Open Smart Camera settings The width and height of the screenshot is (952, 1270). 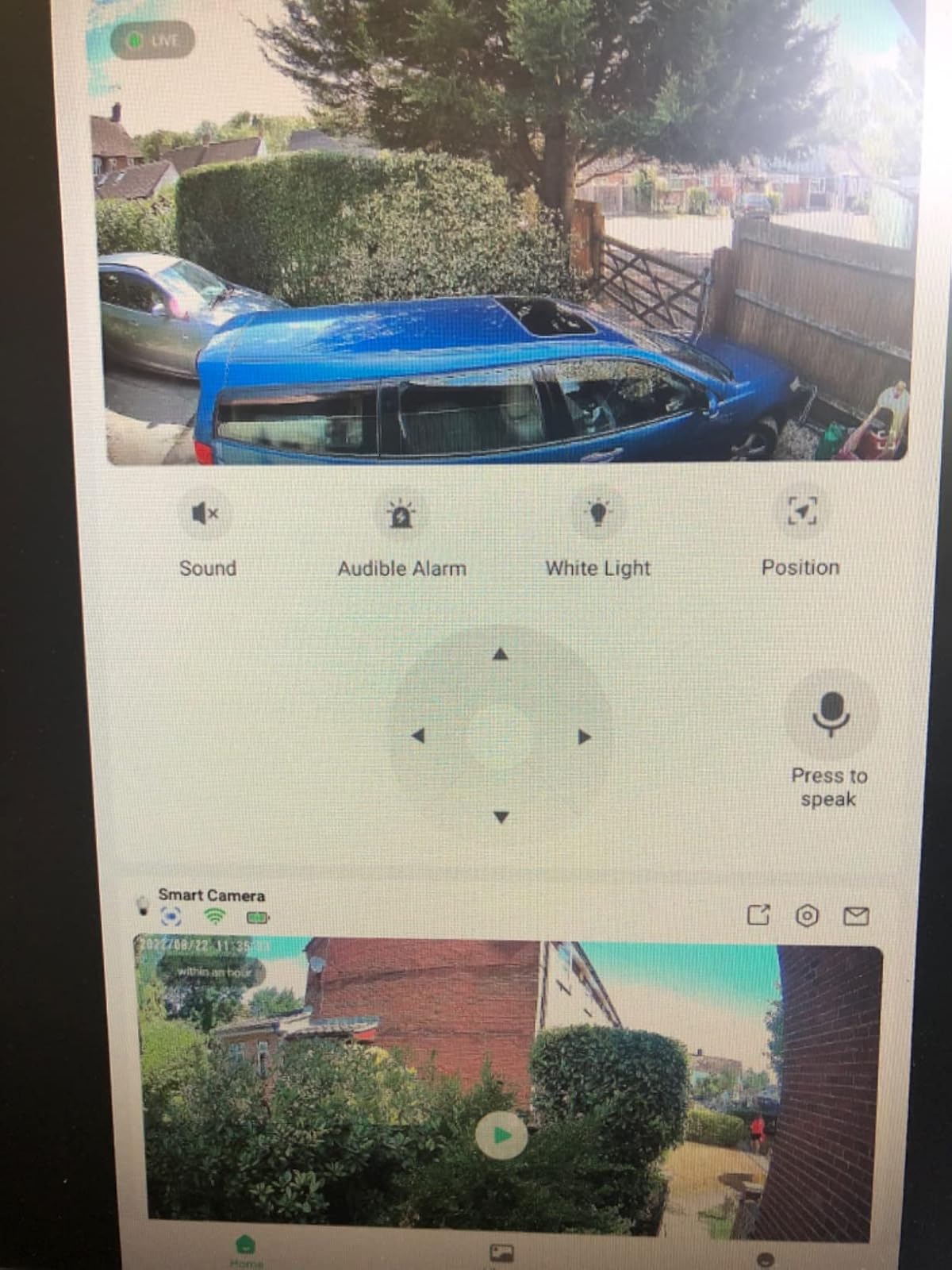pyautogui.click(x=806, y=916)
